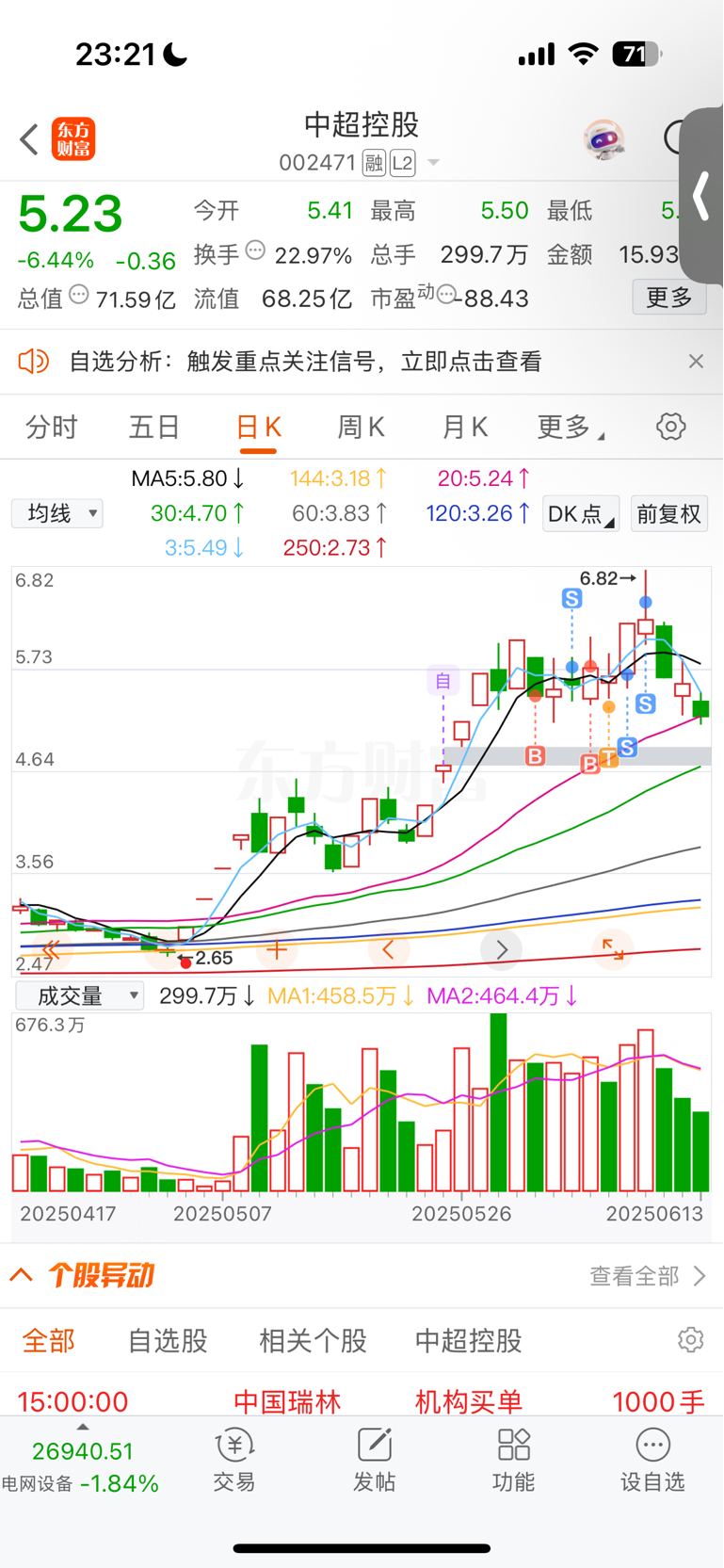Viewport: 724px width, 1568px height.
Task: Switch to the 自选股 tab in 个股异动
Action: click(168, 1341)
